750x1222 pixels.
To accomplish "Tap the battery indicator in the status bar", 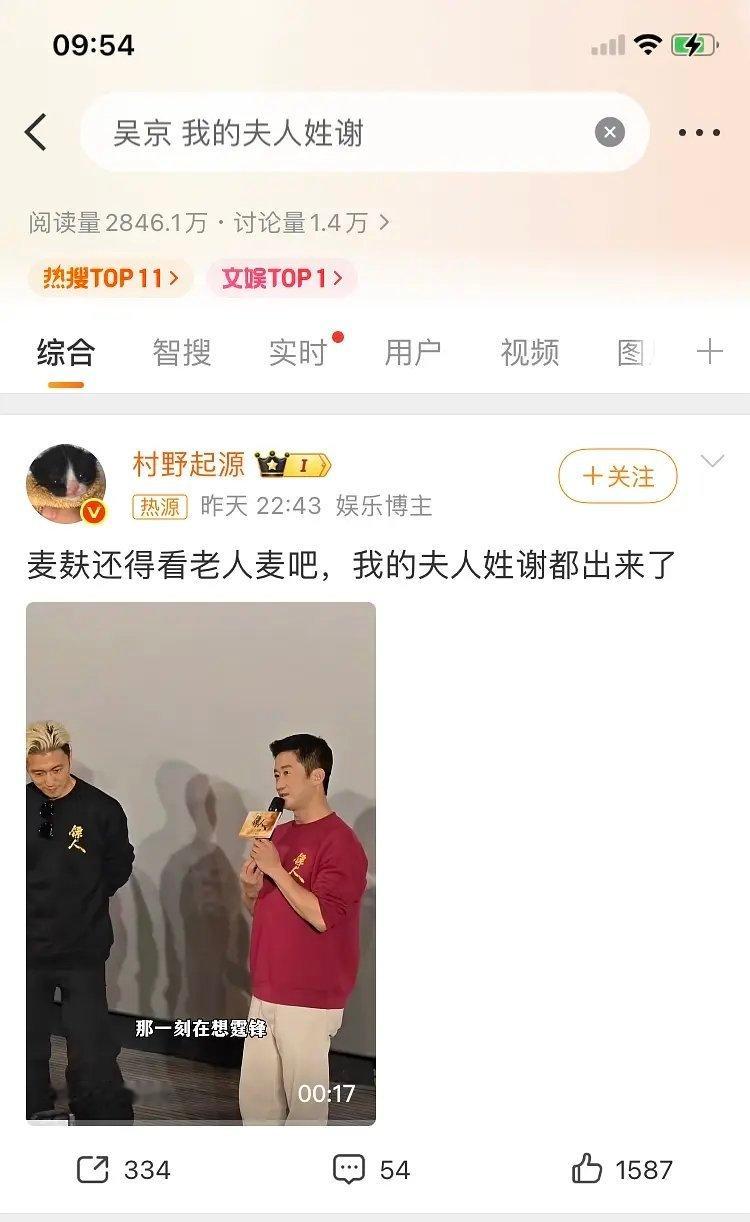I will (x=692, y=43).
